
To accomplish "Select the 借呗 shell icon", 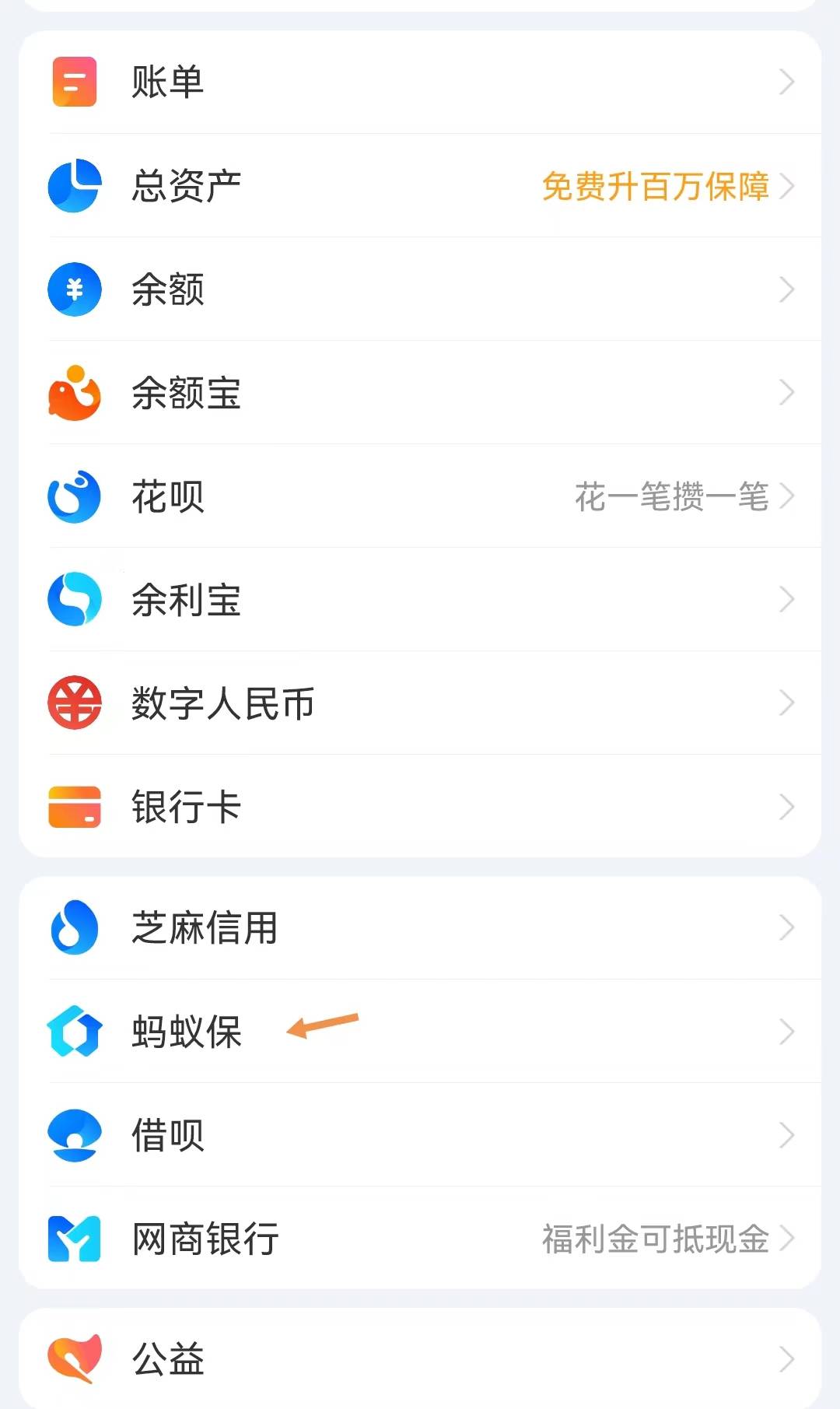I will point(74,1136).
